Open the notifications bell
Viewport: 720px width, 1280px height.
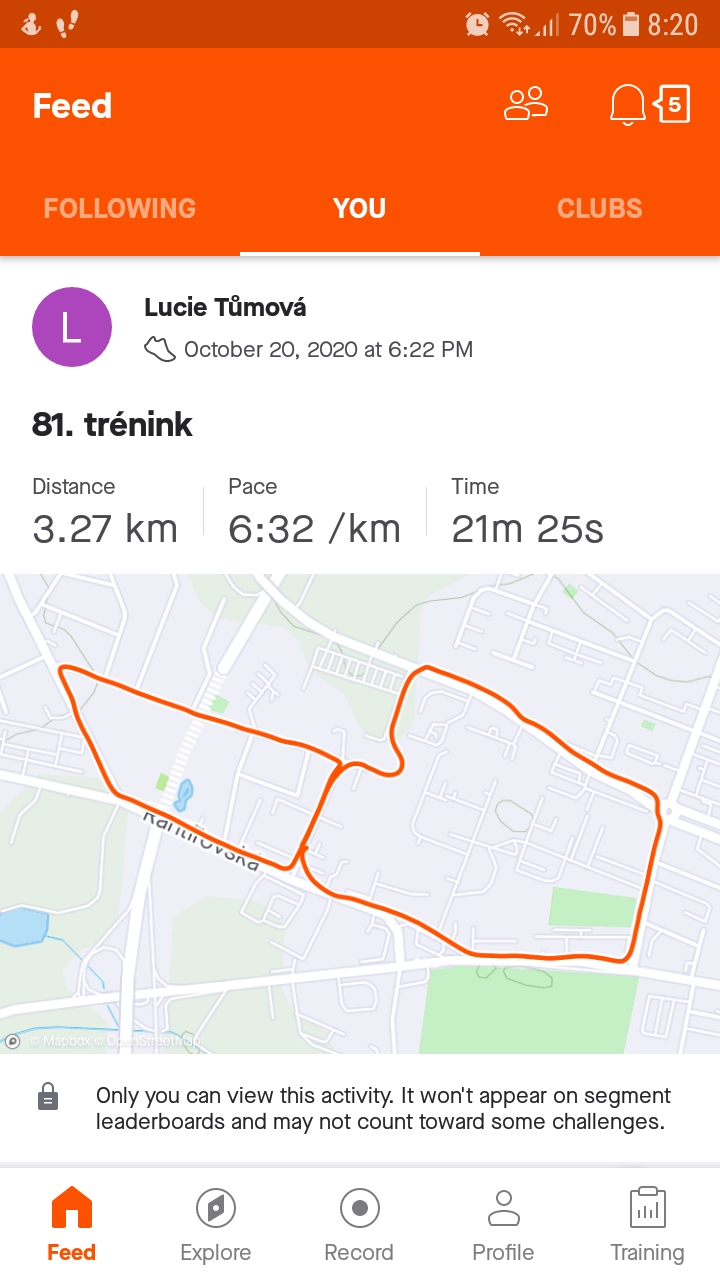click(627, 105)
